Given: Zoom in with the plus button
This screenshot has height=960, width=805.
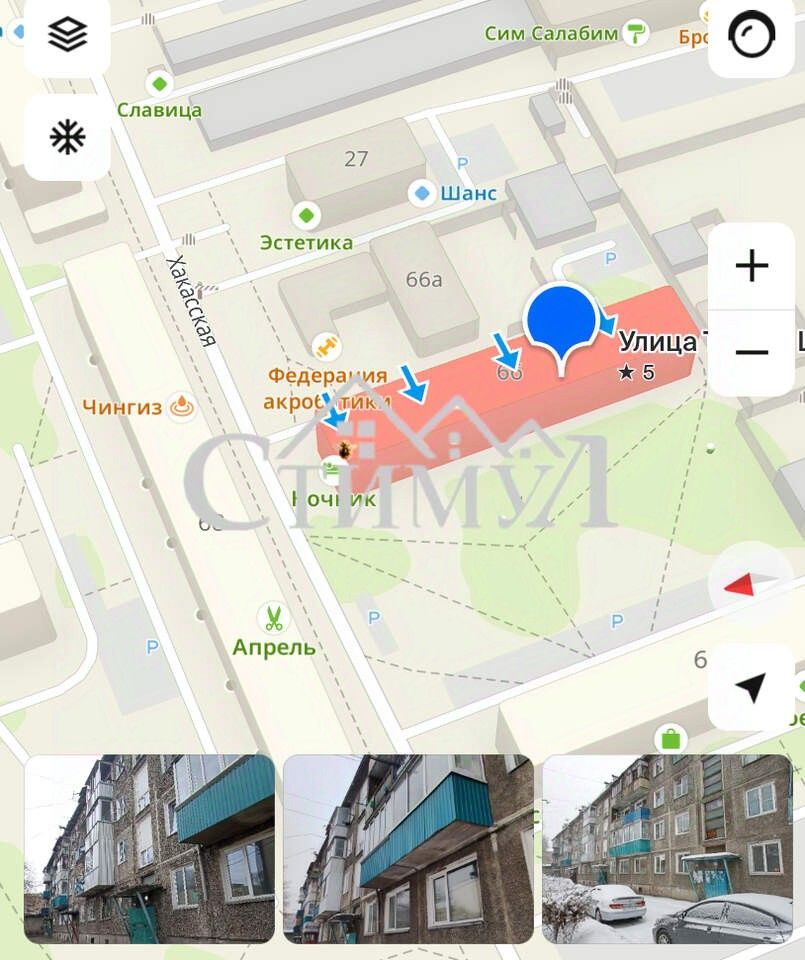Looking at the screenshot, I should (x=751, y=266).
